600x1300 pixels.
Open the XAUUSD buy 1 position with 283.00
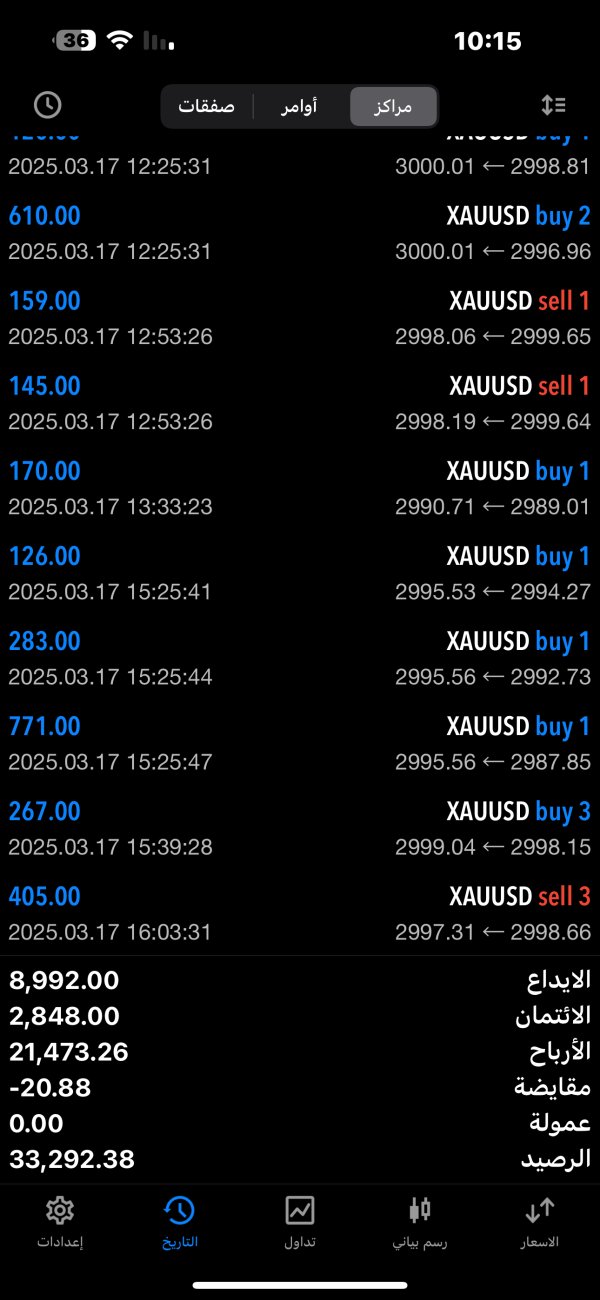point(300,657)
